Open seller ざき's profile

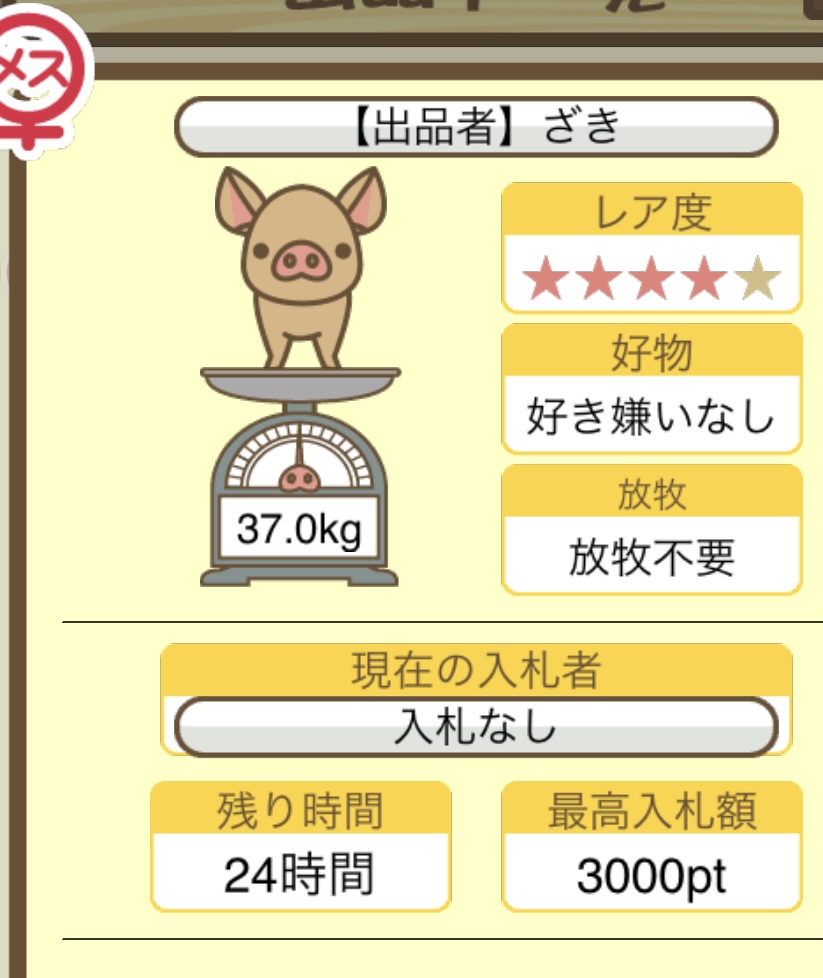(x=476, y=127)
